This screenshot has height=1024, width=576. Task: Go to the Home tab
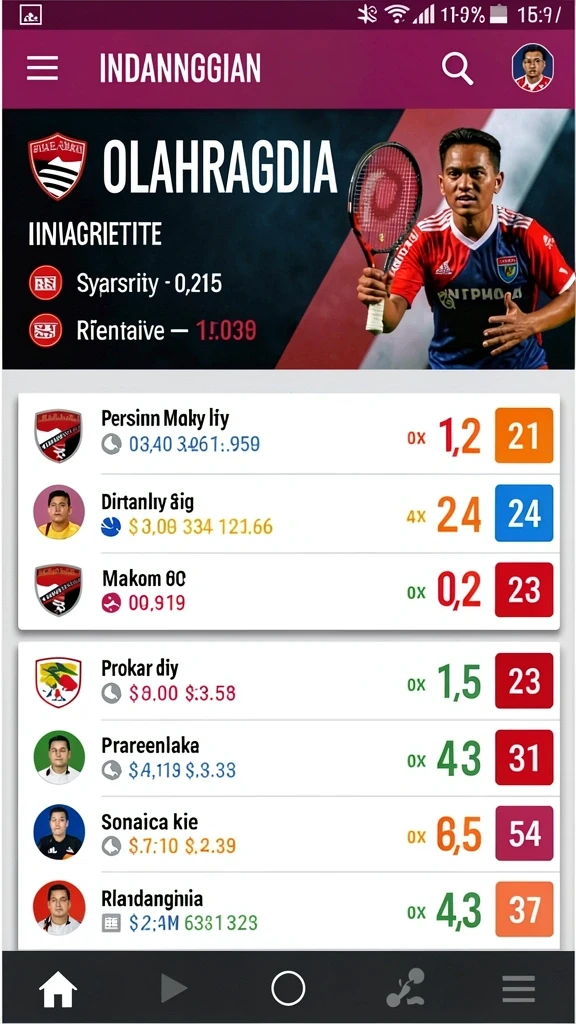pyautogui.click(x=58, y=988)
